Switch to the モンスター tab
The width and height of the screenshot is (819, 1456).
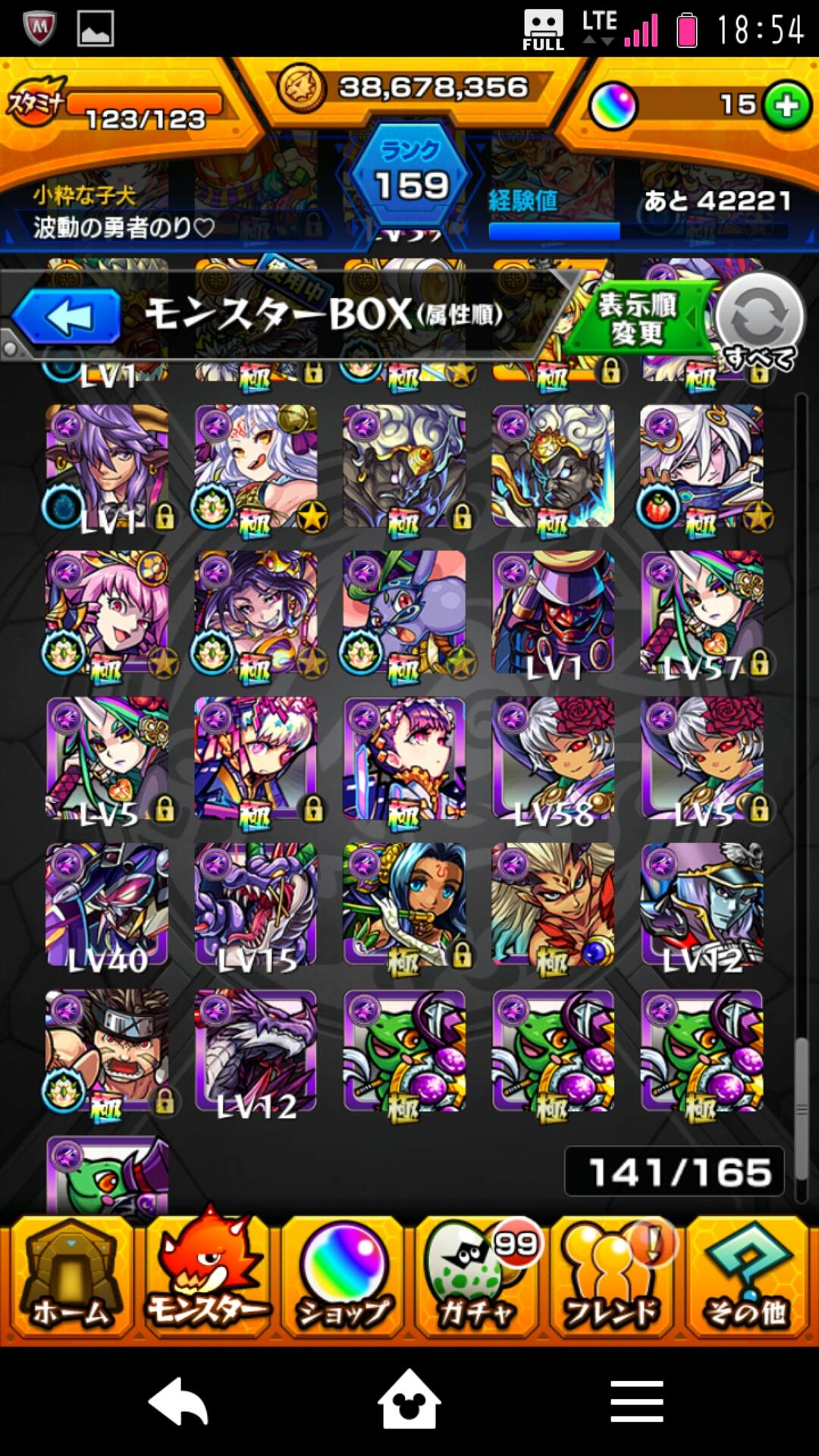pyautogui.click(x=206, y=1279)
